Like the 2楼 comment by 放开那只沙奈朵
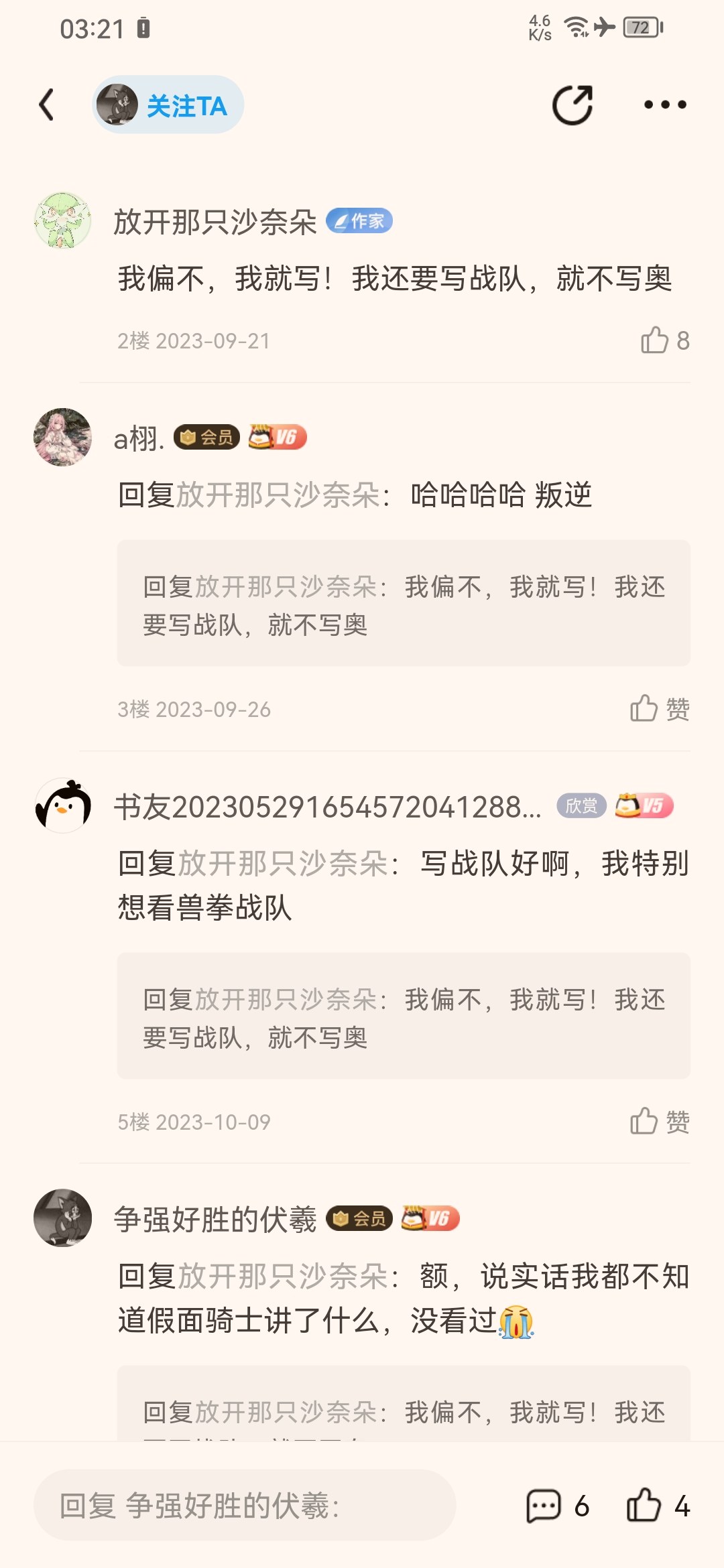Image resolution: width=724 pixels, height=1568 pixels. [655, 340]
